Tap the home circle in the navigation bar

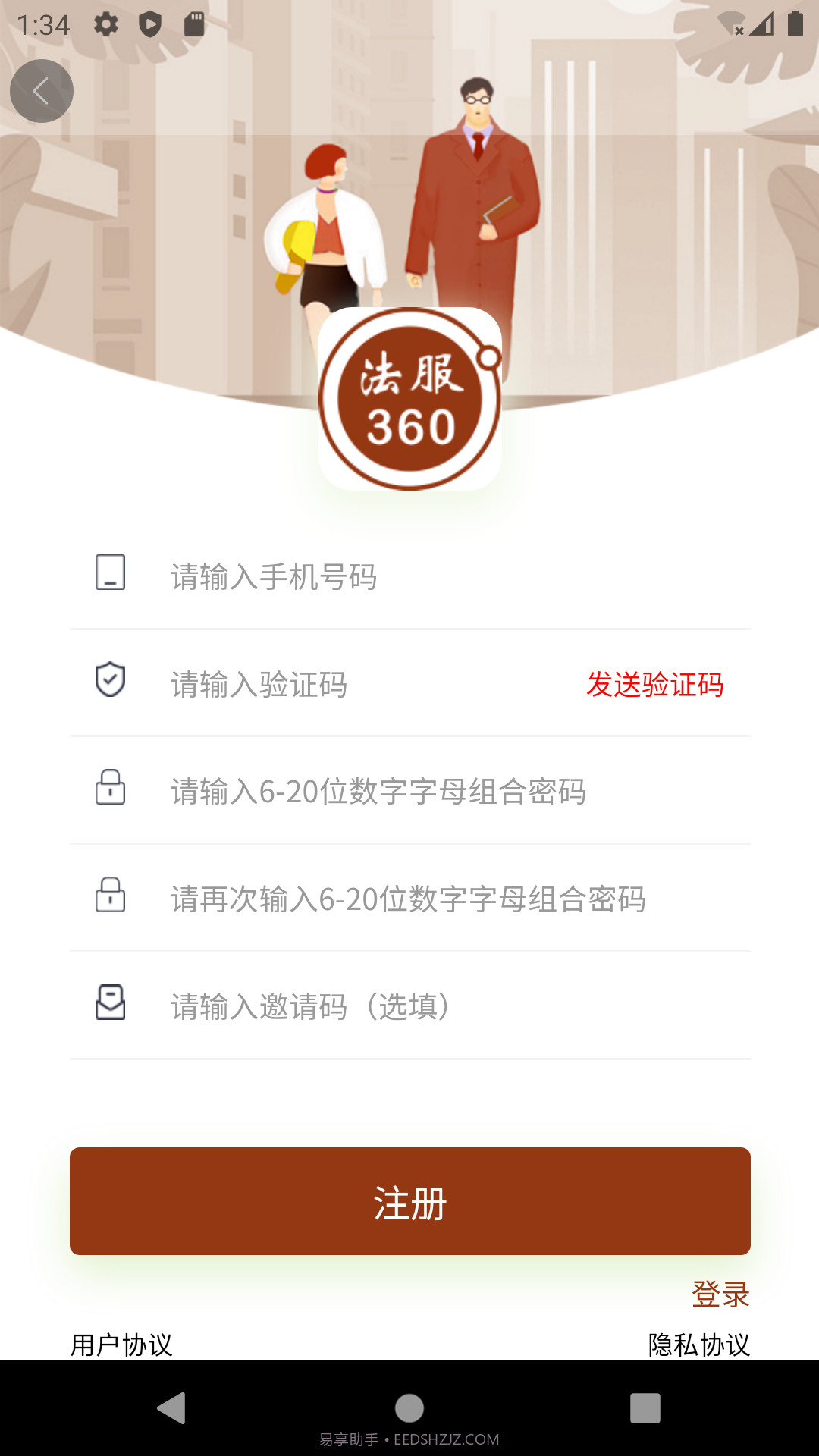[x=409, y=1408]
